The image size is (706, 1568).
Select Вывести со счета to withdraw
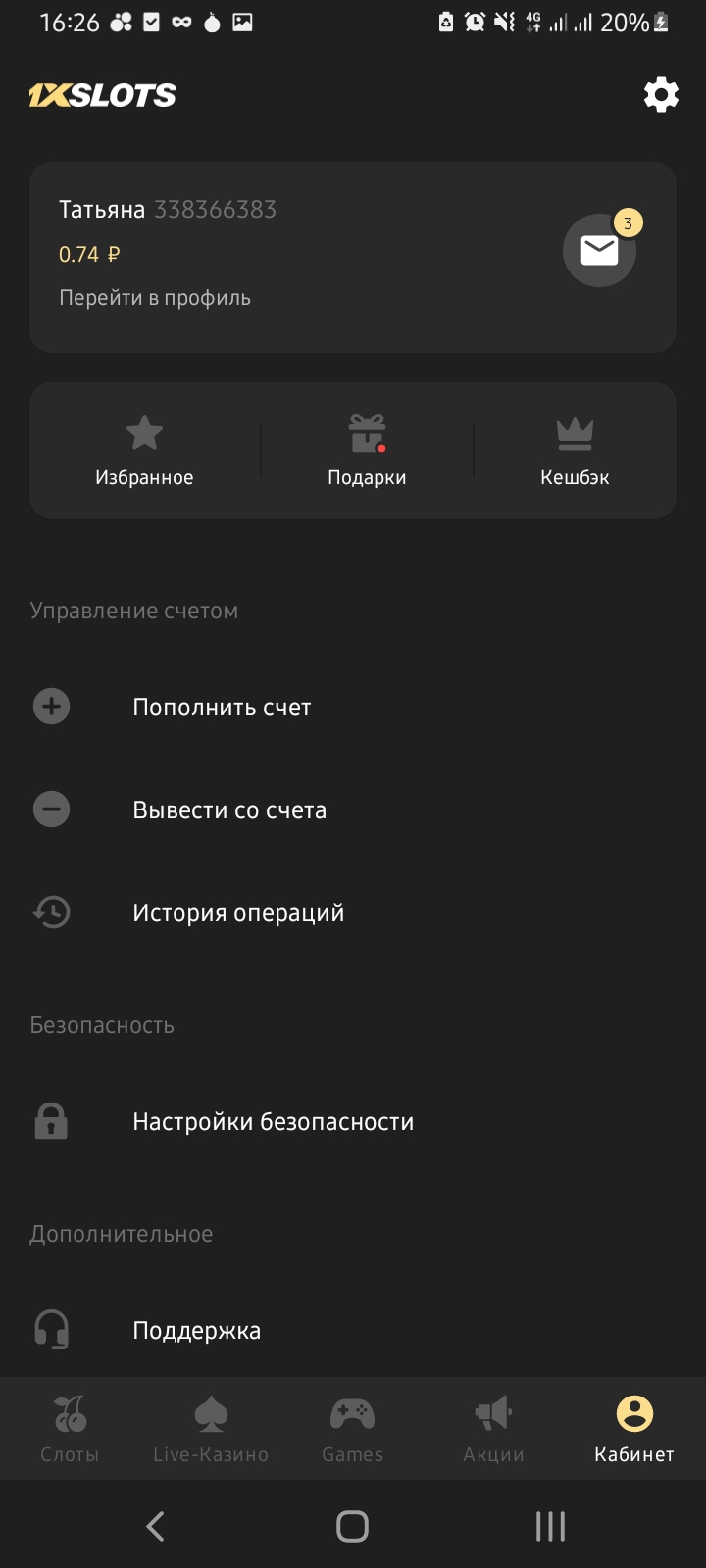[229, 810]
